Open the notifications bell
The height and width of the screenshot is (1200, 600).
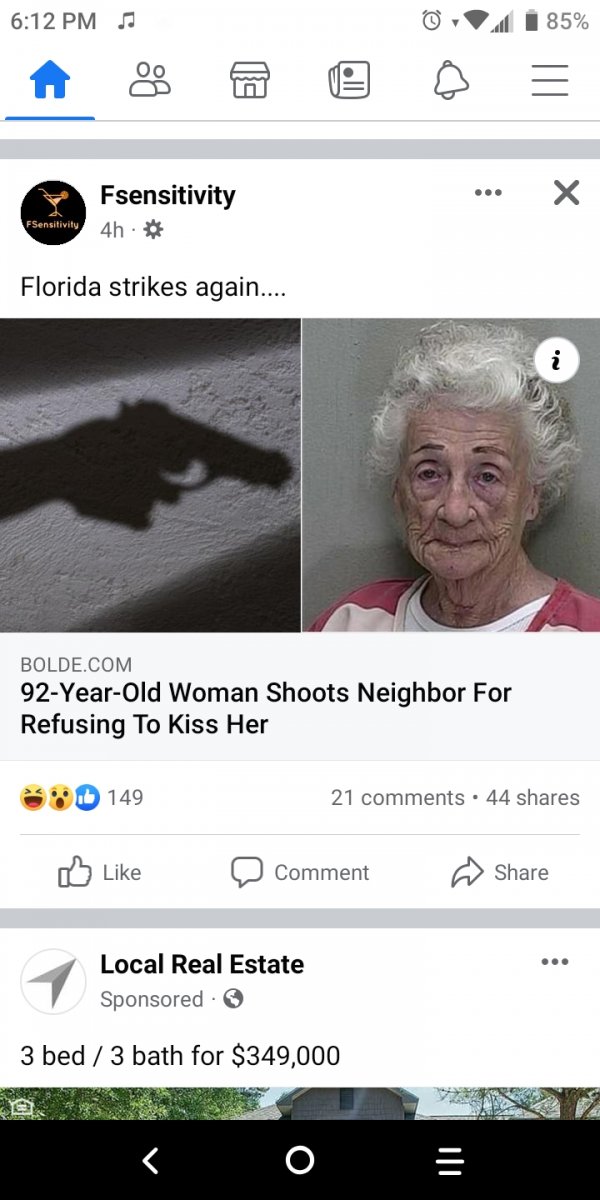pos(450,80)
